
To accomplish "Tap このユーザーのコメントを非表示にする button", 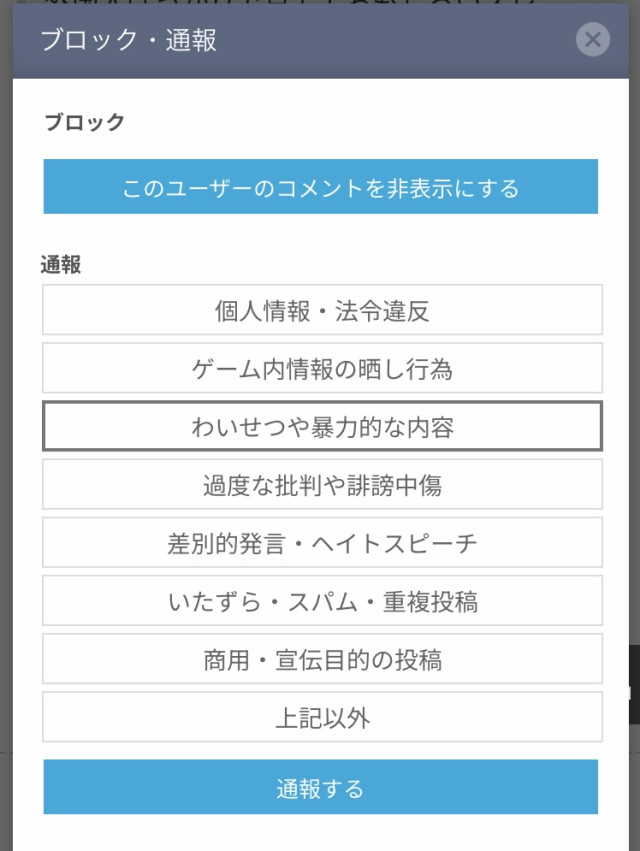I will 320,187.
